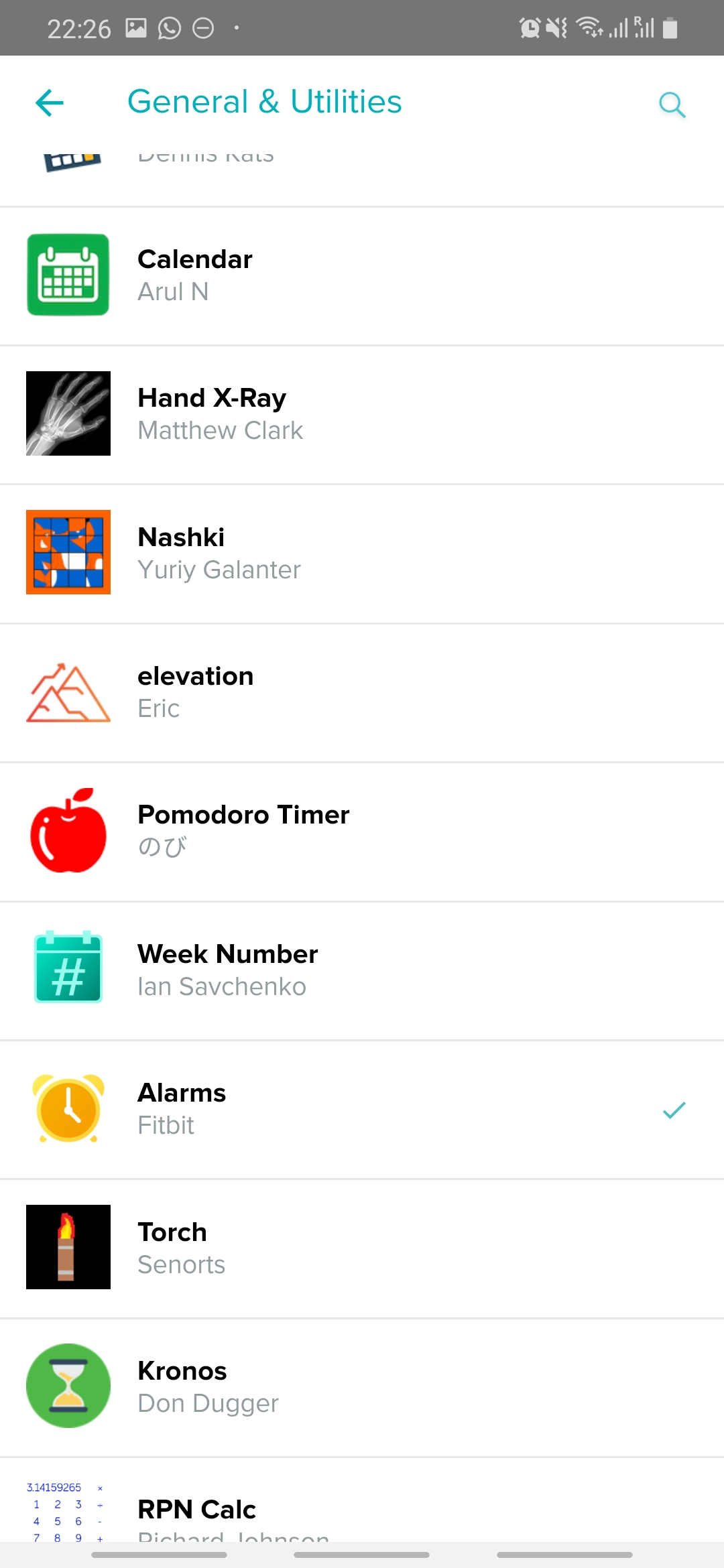
Task: Open the Nashki app by Yuriy Galanter
Action: click(362, 553)
